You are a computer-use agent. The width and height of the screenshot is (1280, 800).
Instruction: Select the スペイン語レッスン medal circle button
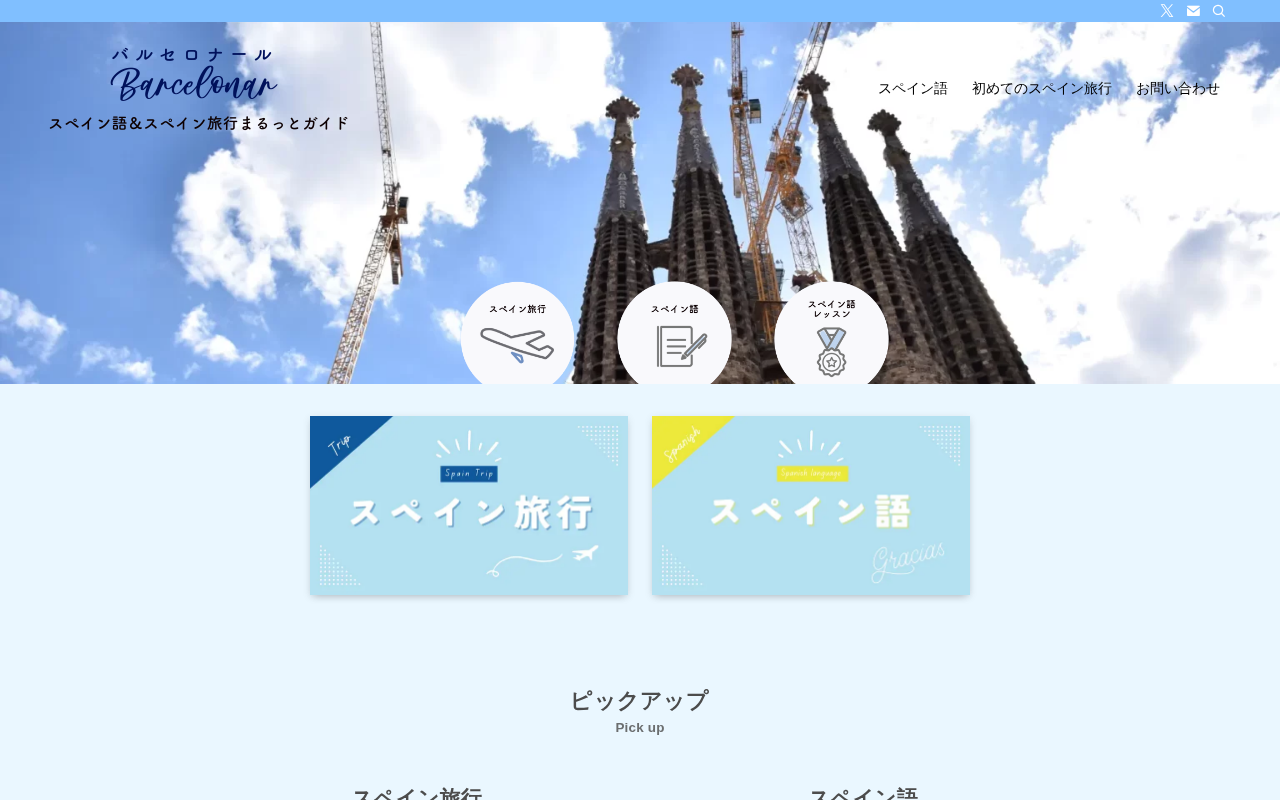click(831, 337)
